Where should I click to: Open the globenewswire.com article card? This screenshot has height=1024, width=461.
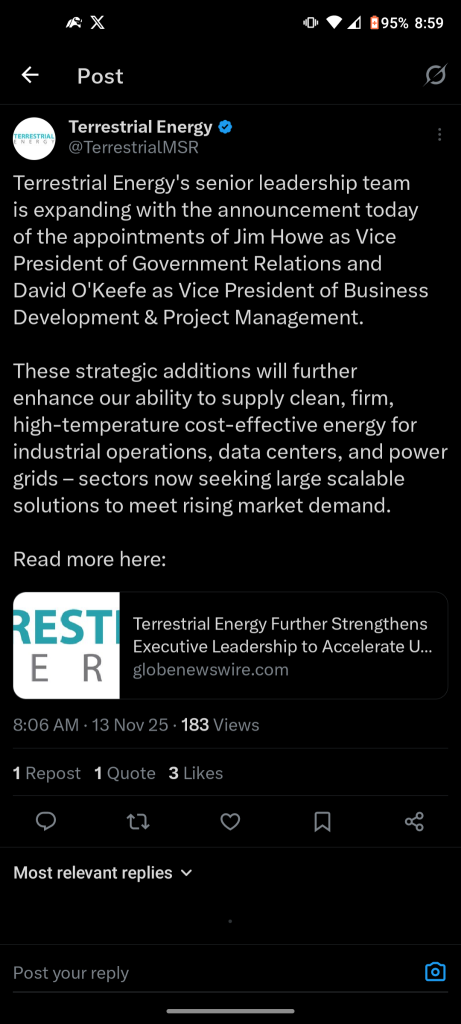[x=230, y=645]
